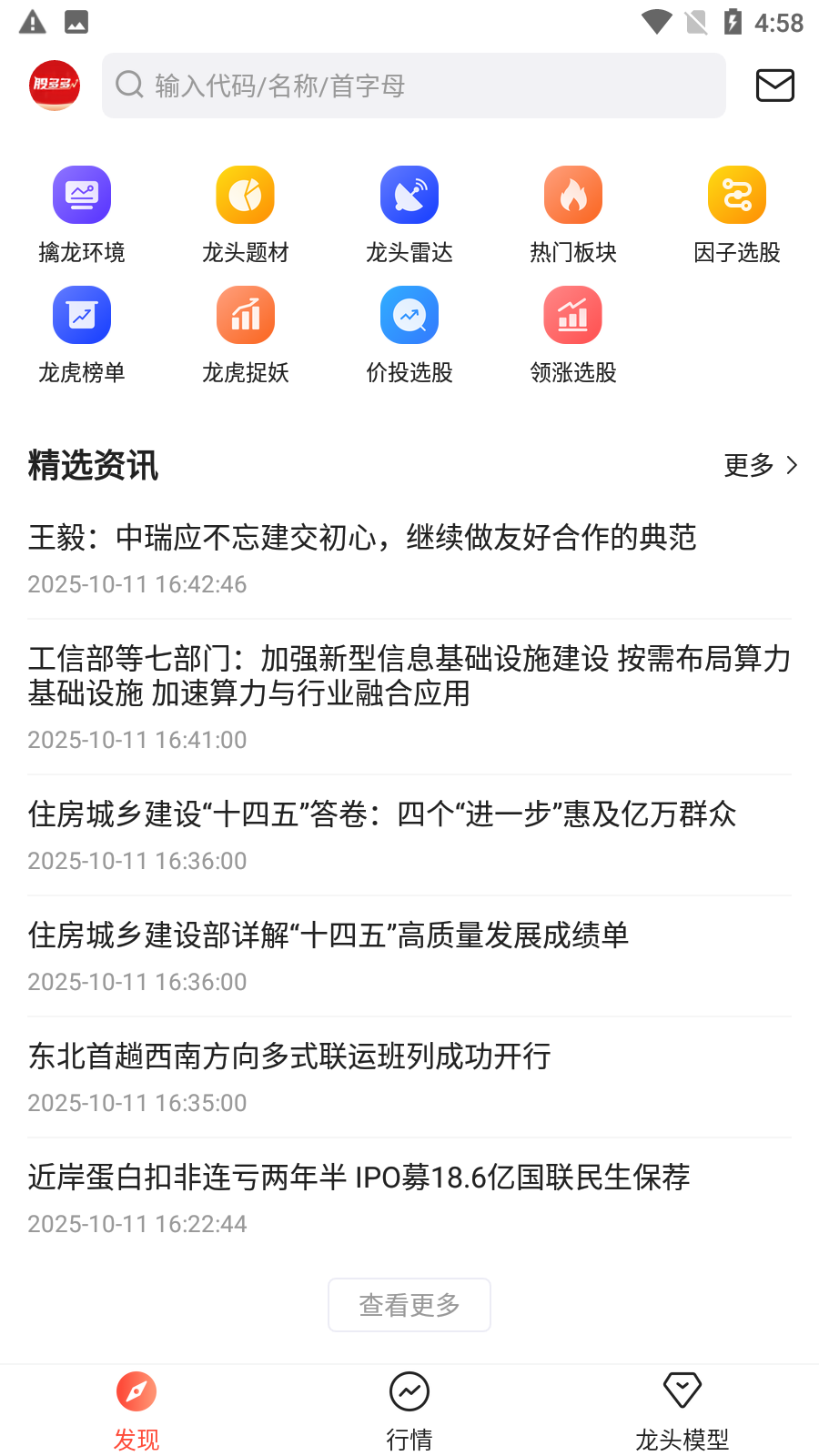Open the 工信部等七部门 算力 article
This screenshot has height=1456, width=819.
(x=409, y=697)
